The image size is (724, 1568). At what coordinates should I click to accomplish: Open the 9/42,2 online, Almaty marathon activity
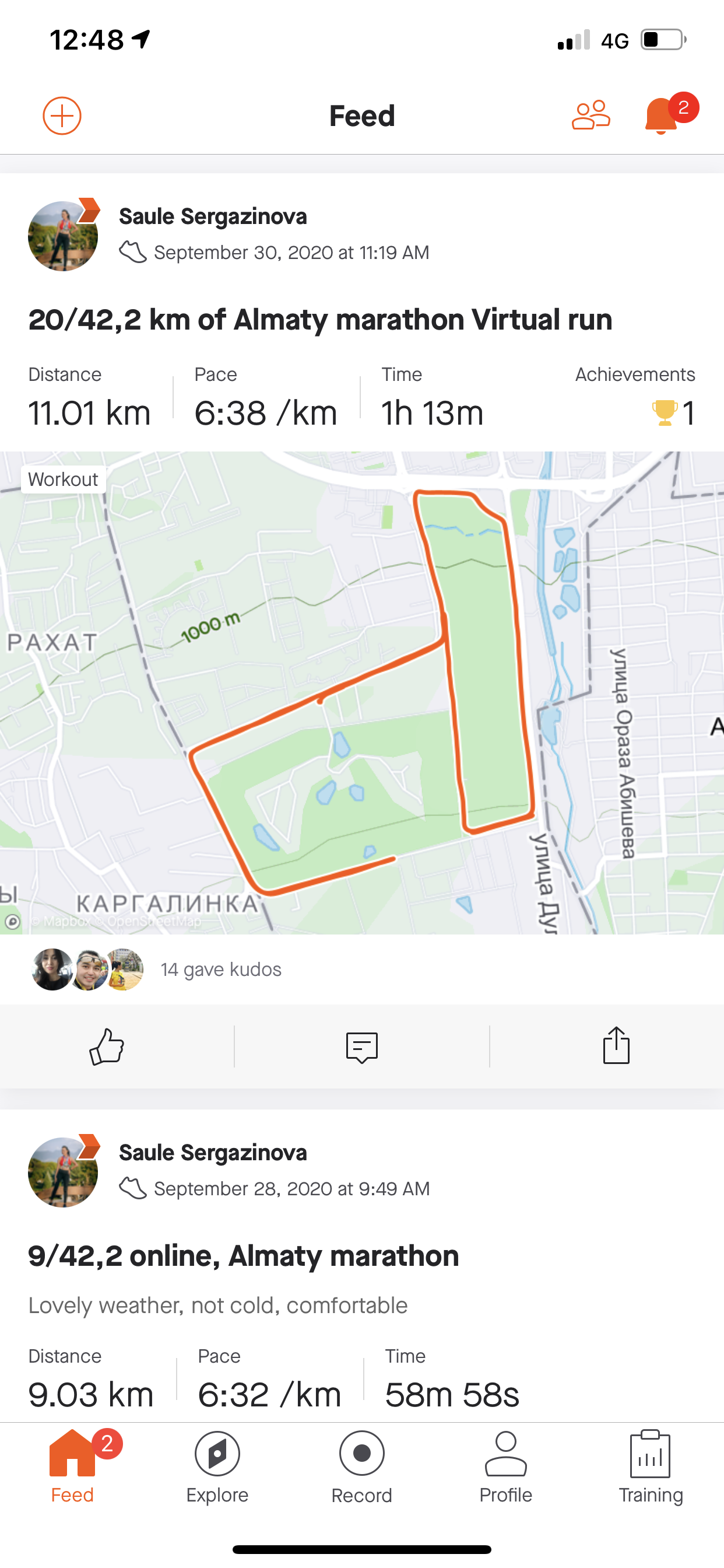pyautogui.click(x=243, y=1256)
